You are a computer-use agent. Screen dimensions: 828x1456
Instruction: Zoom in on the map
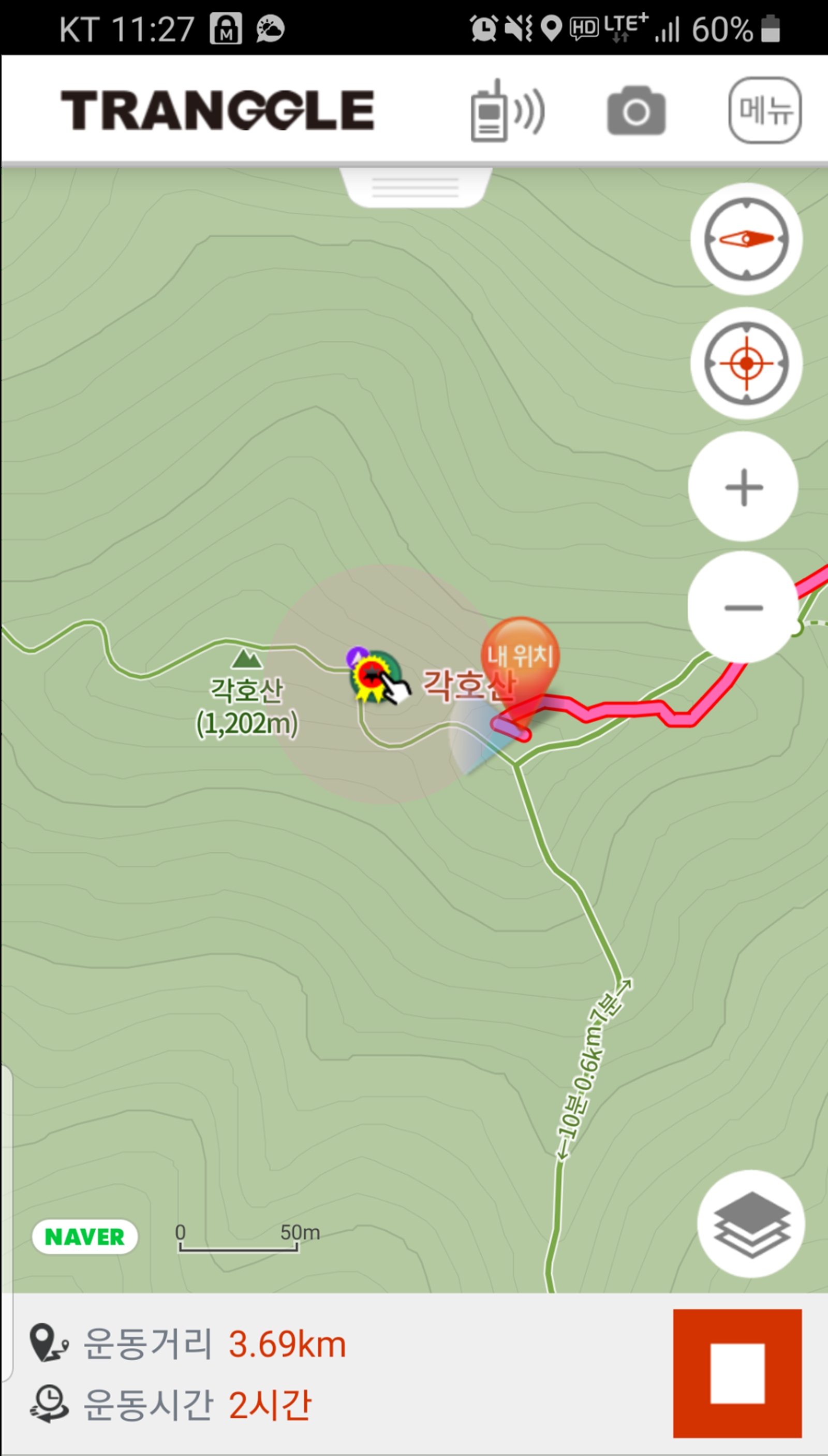[x=743, y=487]
